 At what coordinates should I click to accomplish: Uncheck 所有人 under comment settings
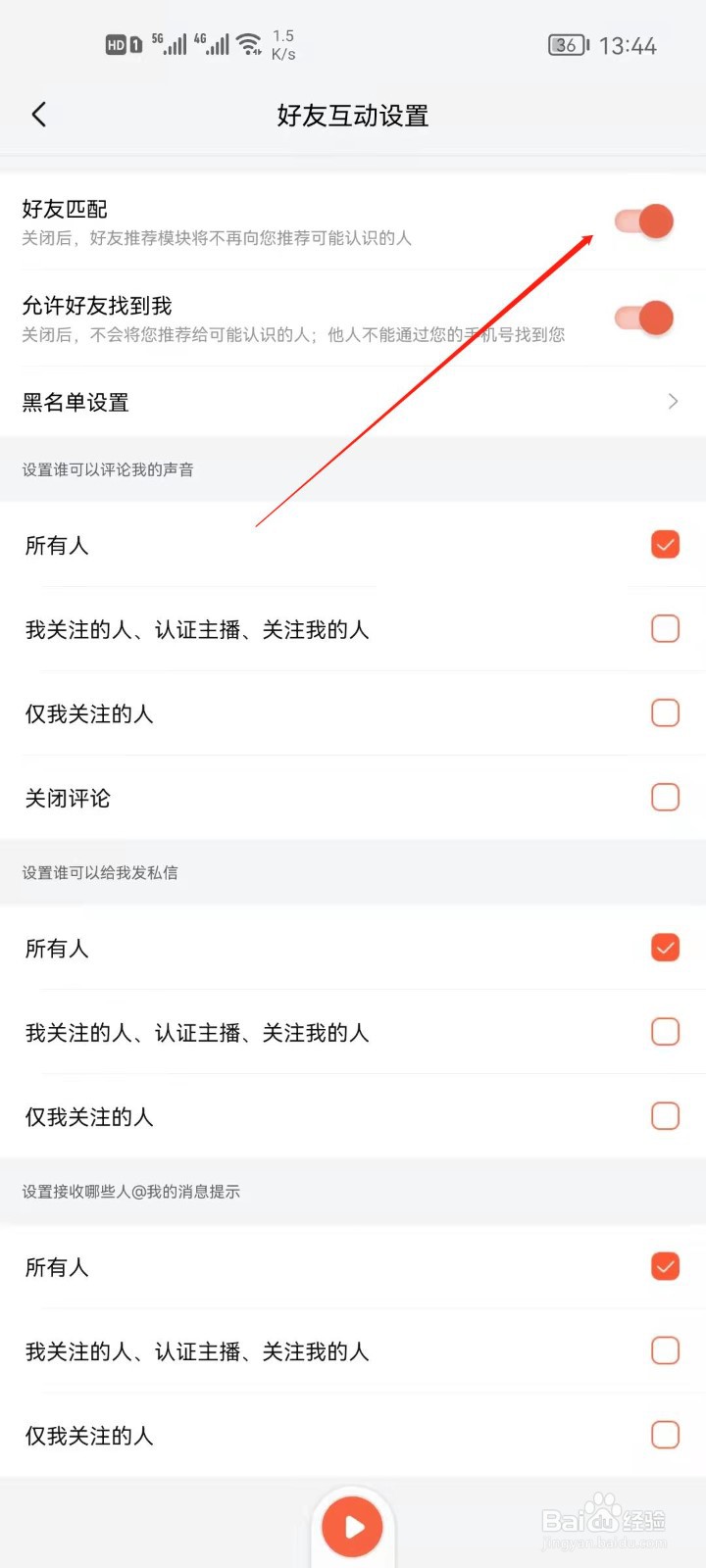(x=665, y=544)
